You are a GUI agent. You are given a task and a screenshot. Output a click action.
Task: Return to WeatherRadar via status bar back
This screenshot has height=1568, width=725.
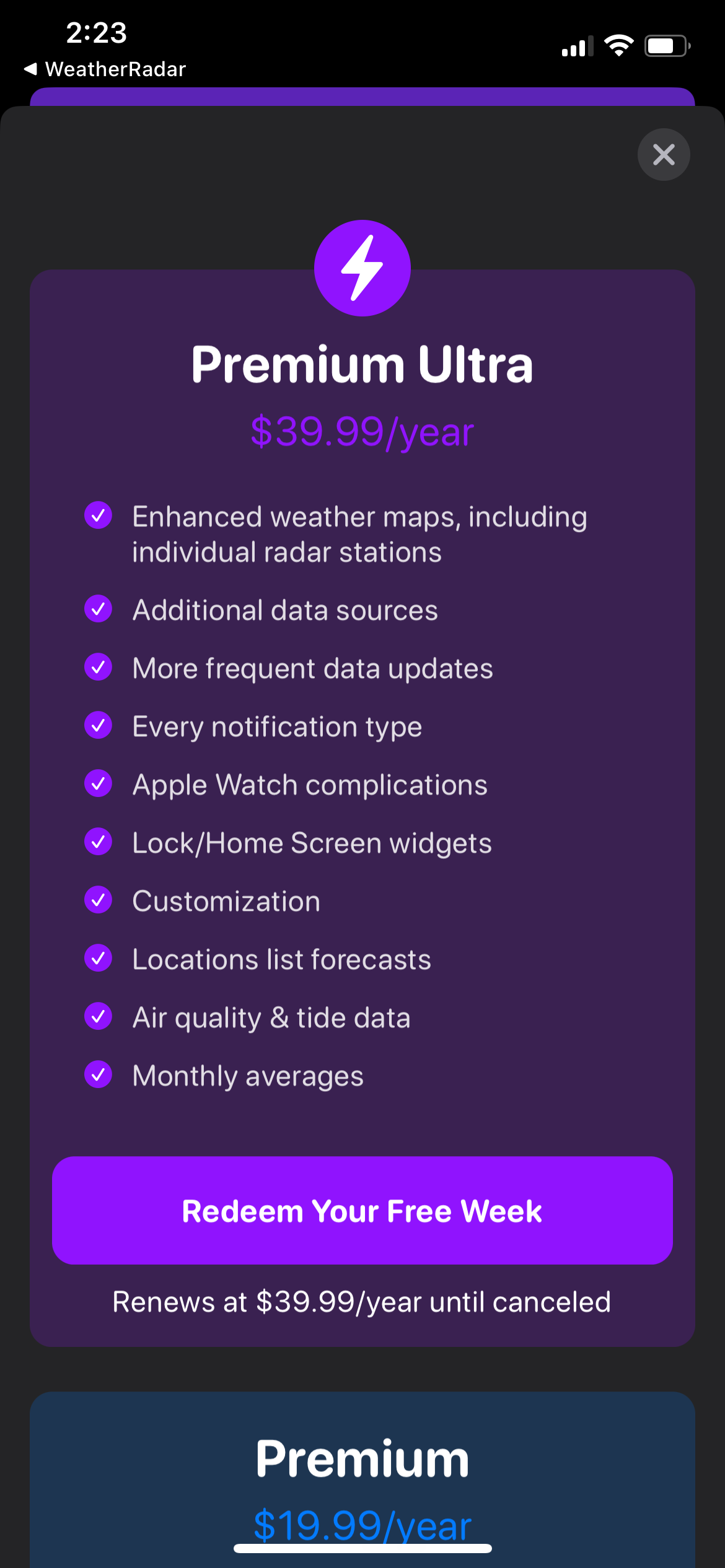[104, 69]
